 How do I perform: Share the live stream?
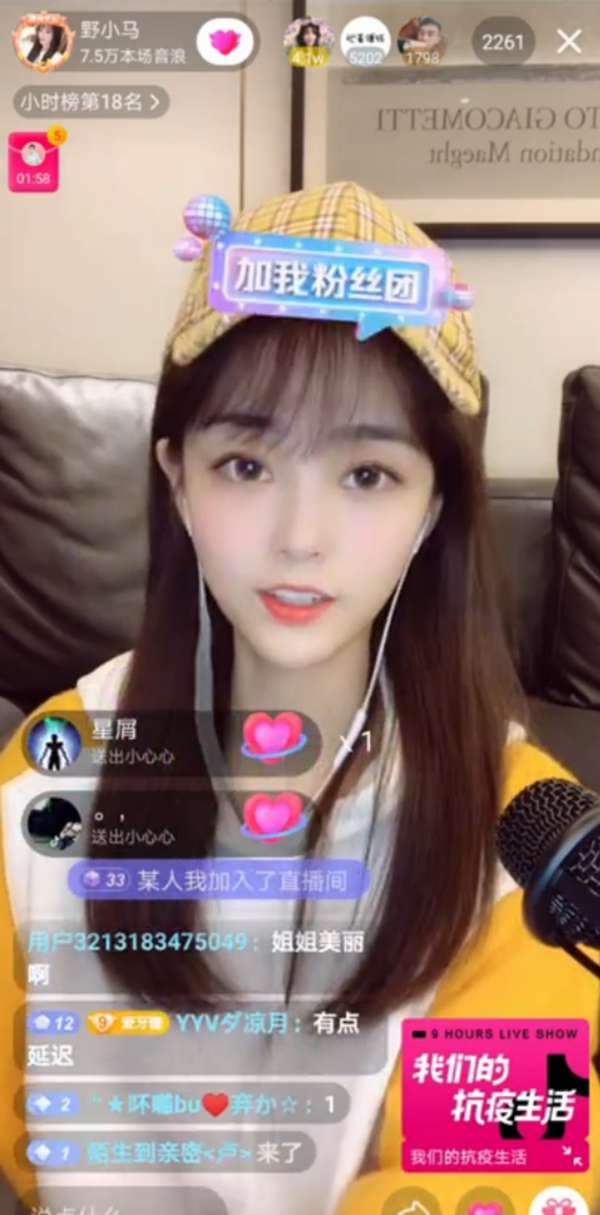point(412,1203)
